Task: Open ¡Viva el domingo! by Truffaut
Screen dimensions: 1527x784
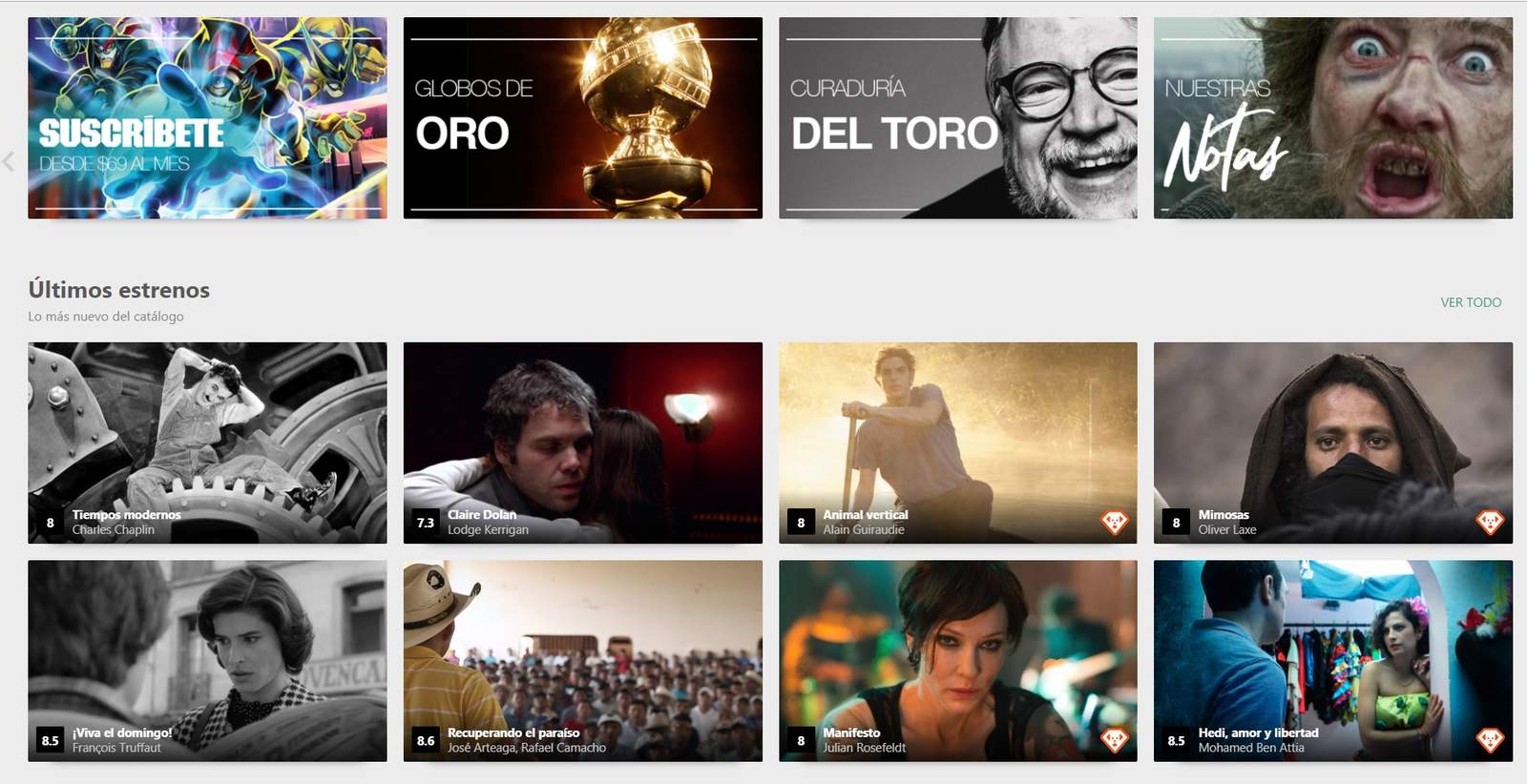Action: pyautogui.click(x=207, y=660)
